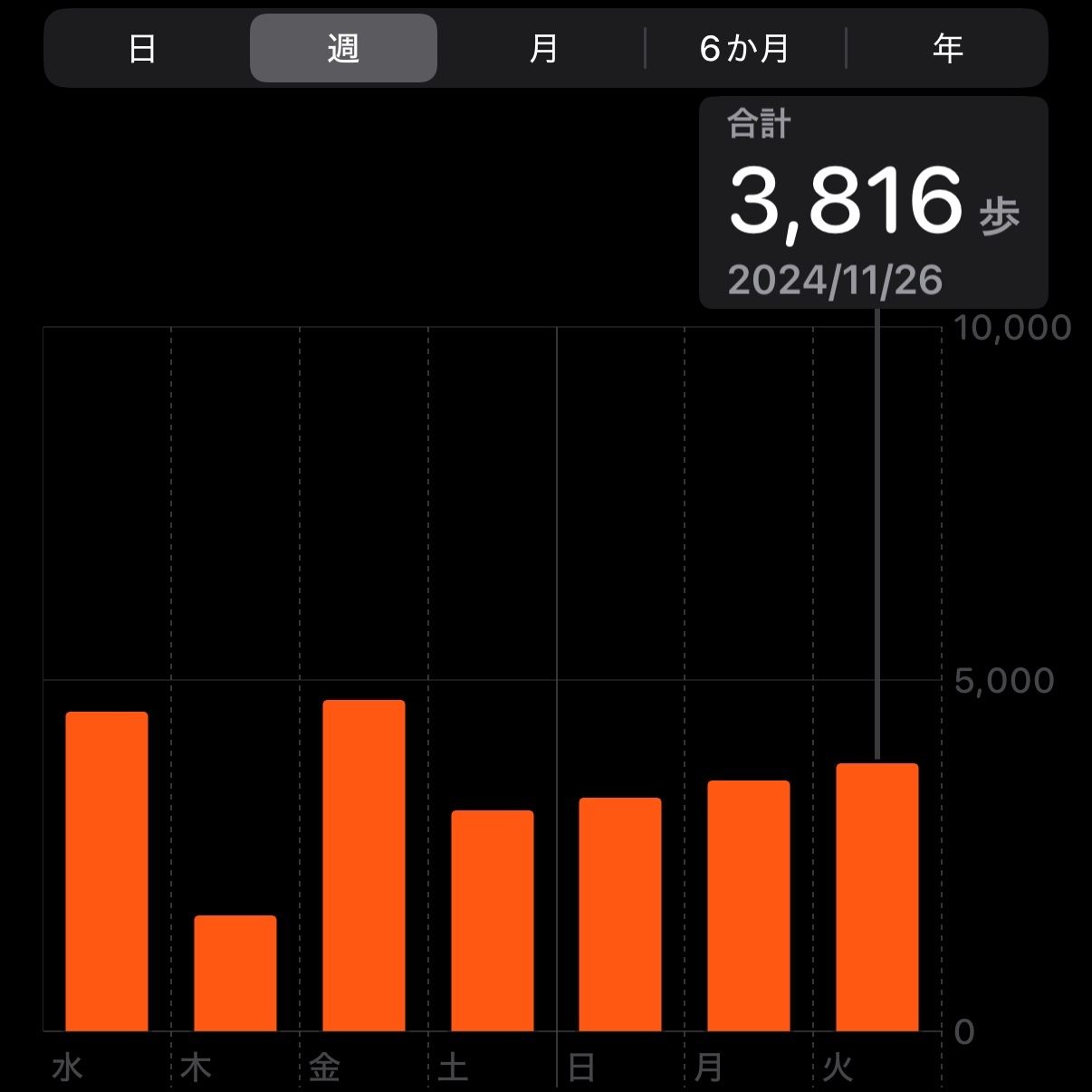
Task: Tap the 木 (Thursday) step bar
Action: pos(235,973)
